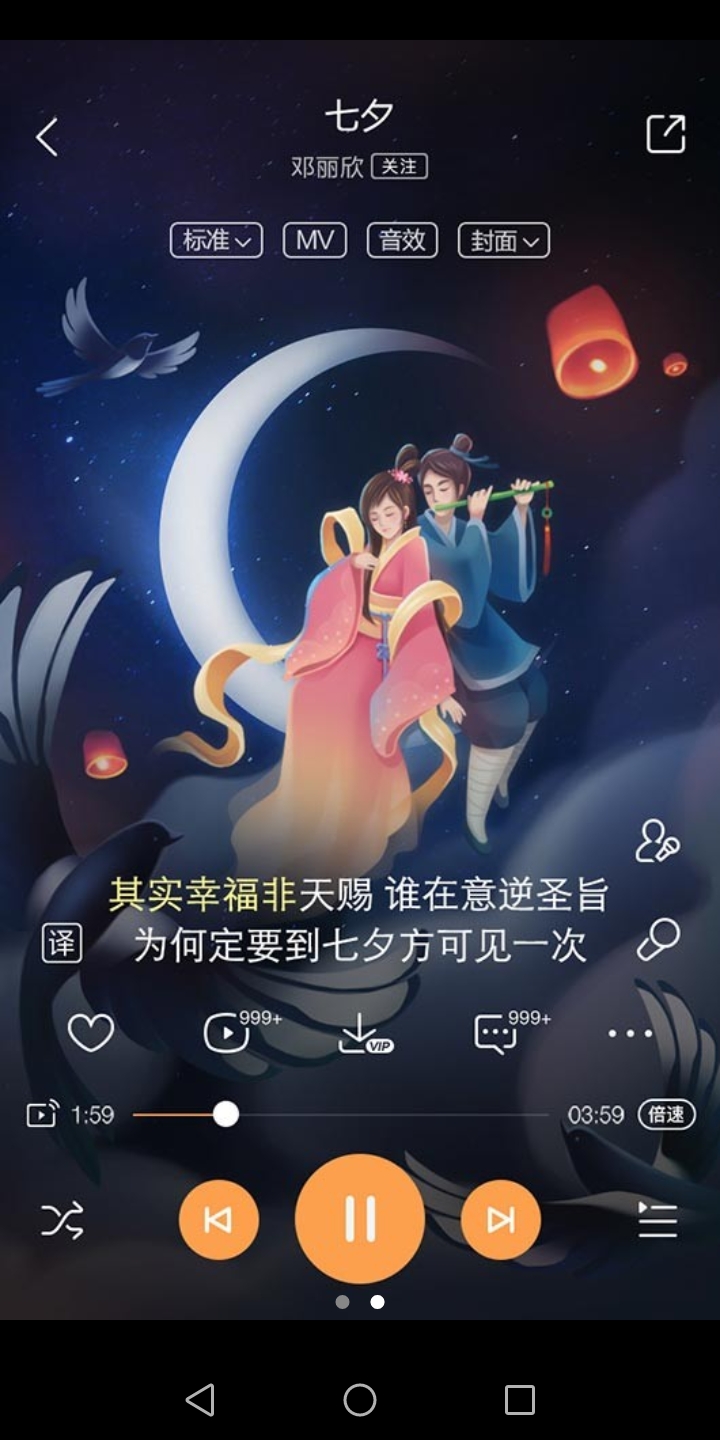Pause the current song

[360, 1218]
